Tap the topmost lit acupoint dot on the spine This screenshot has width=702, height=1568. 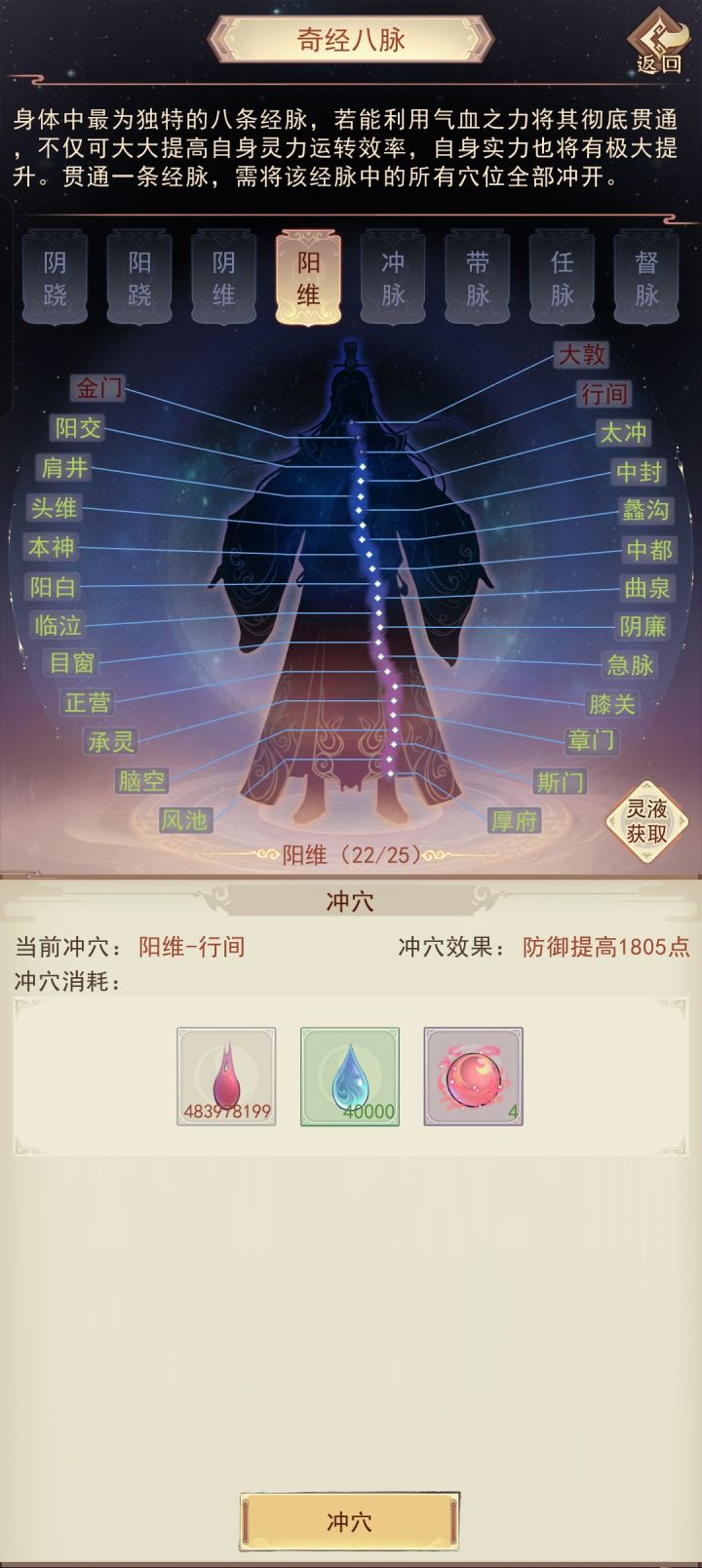[x=362, y=466]
